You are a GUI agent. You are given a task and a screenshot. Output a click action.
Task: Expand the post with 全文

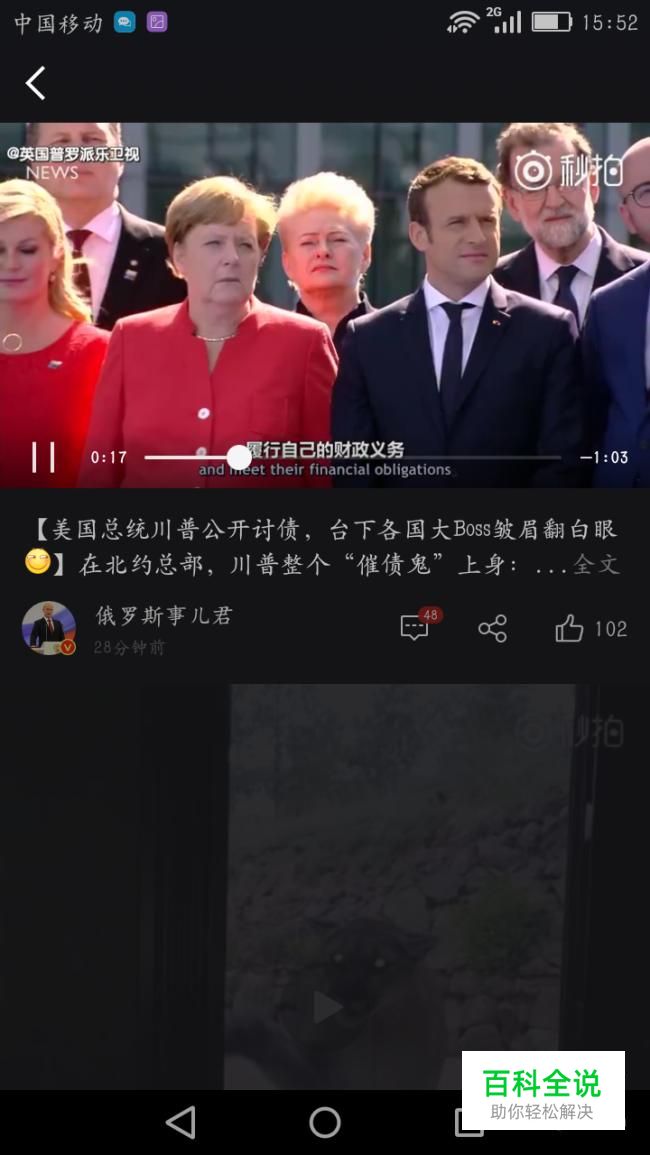[x=596, y=565]
